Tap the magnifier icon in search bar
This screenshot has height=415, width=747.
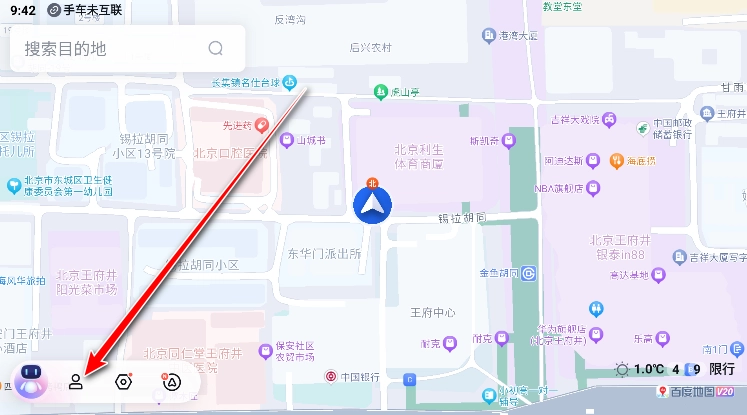pos(216,48)
